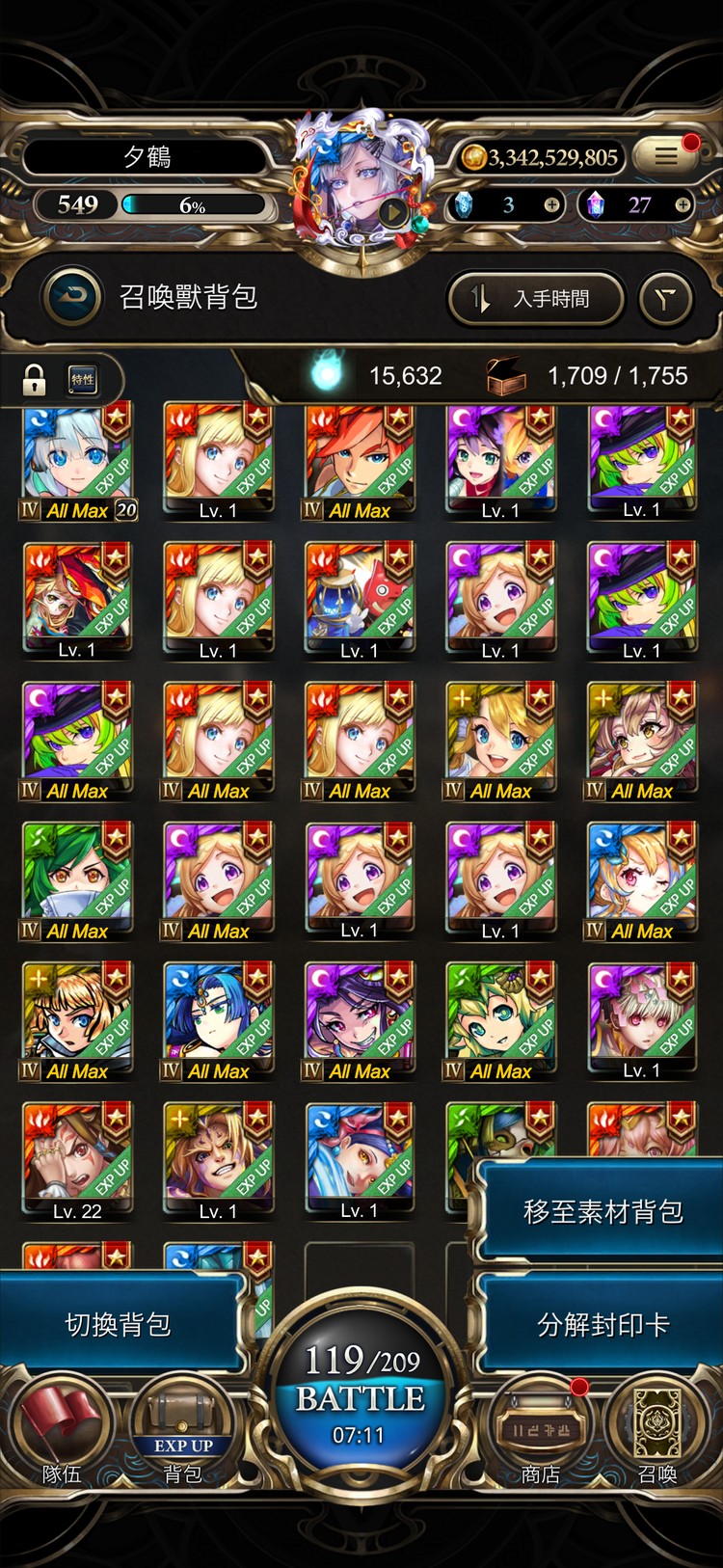Toggle the lock icon in backpack bar
Viewport: 723px width, 1568px height.
[35, 380]
